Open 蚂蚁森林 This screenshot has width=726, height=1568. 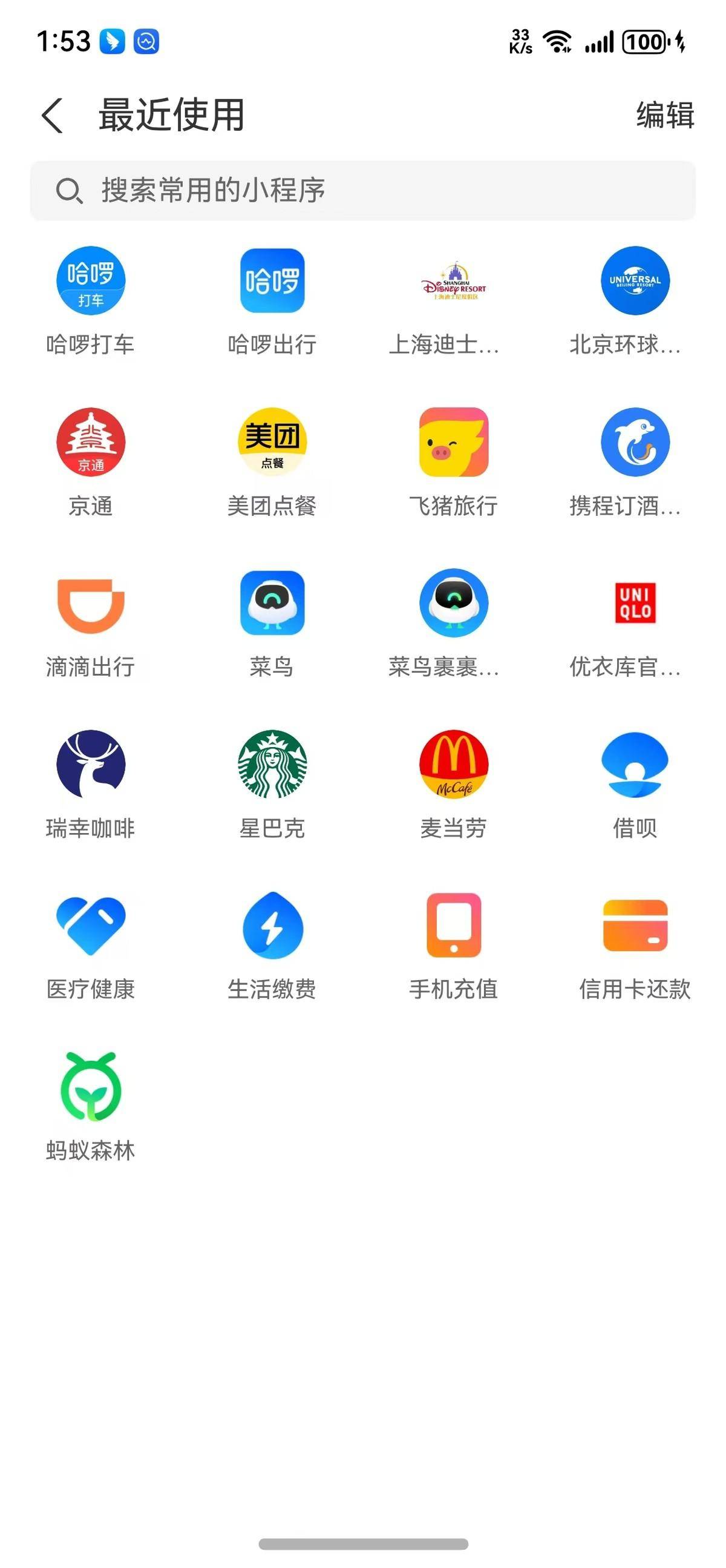coord(91,1087)
